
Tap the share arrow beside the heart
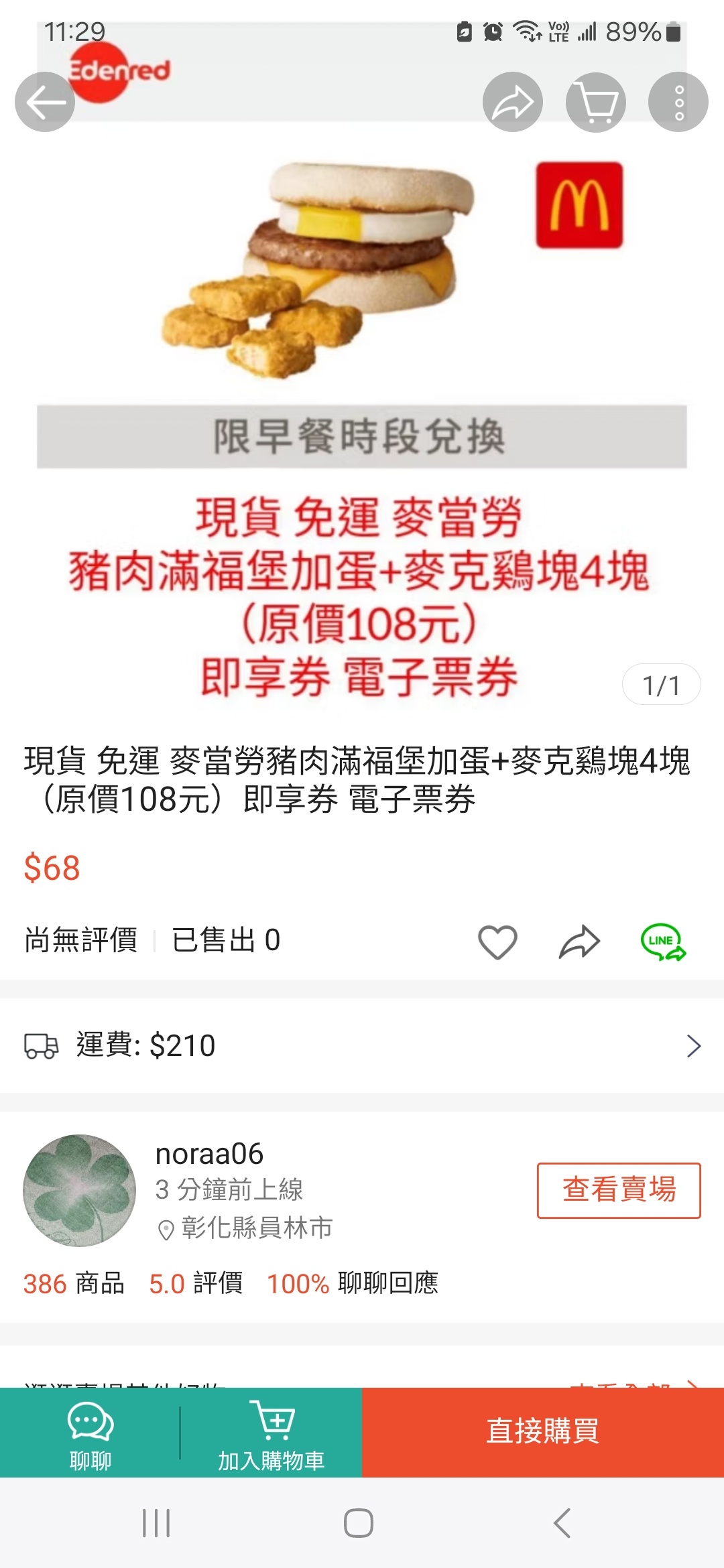579,941
